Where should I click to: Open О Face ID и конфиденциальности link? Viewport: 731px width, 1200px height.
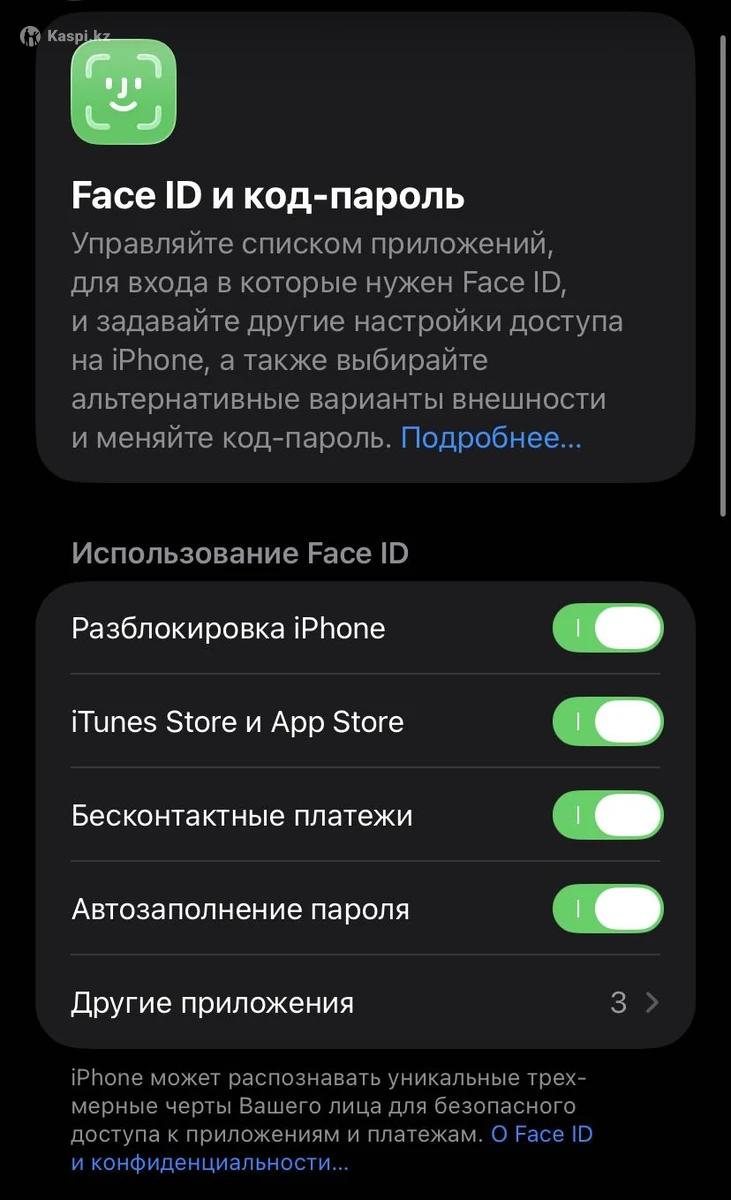[x=541, y=1135]
